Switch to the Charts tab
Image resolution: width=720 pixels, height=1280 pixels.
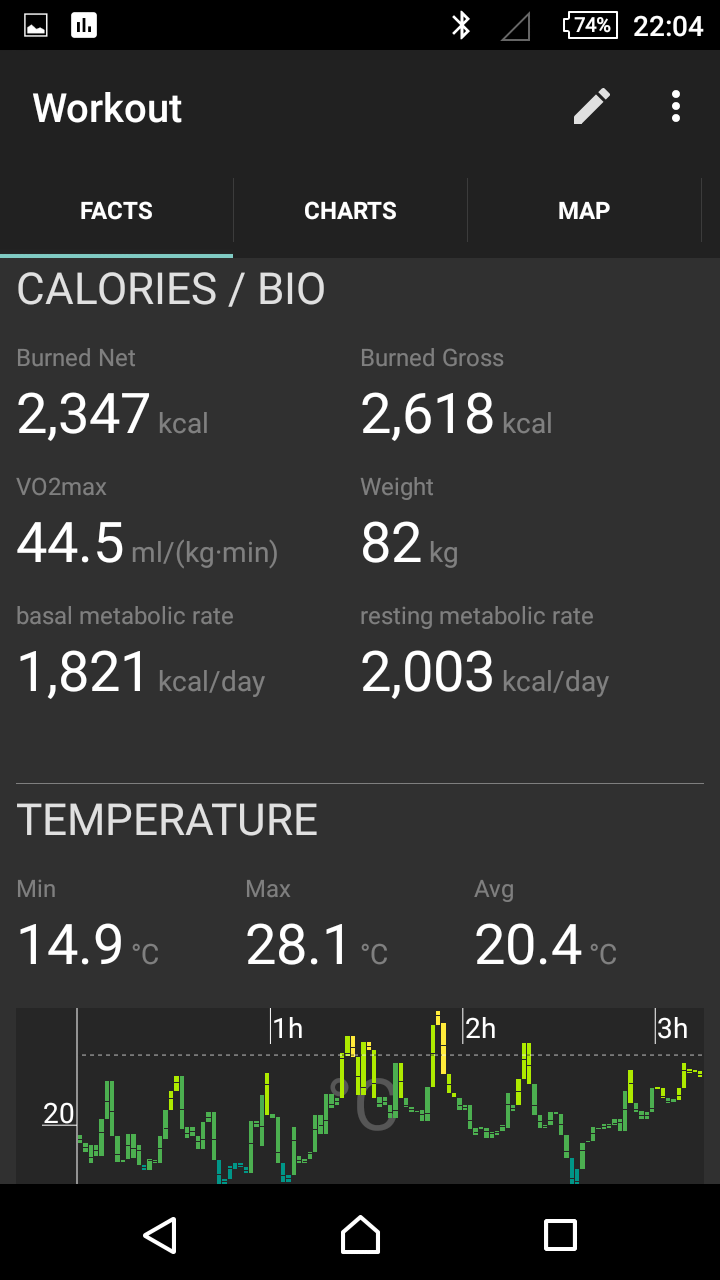click(x=350, y=211)
